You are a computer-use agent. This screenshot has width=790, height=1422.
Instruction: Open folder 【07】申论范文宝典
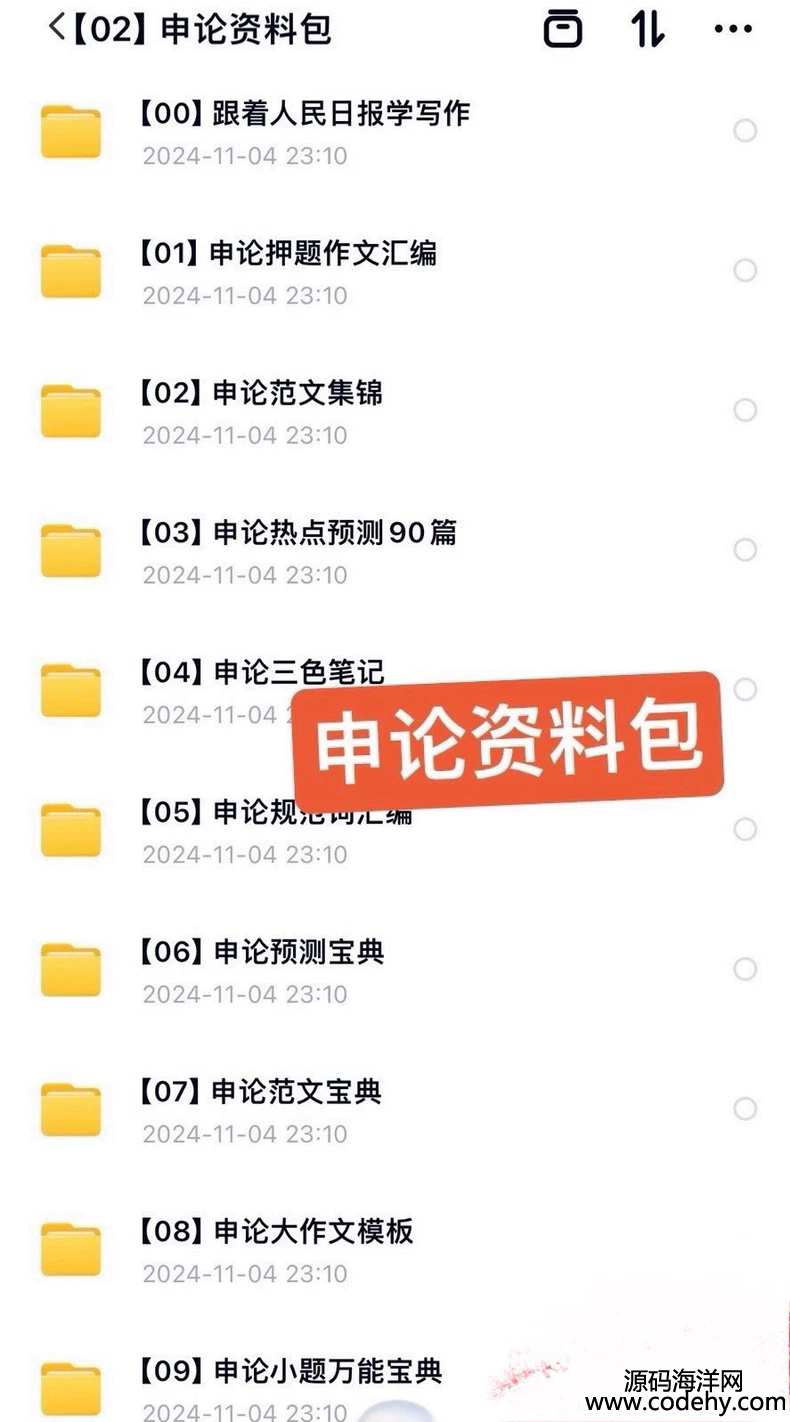395,1110
